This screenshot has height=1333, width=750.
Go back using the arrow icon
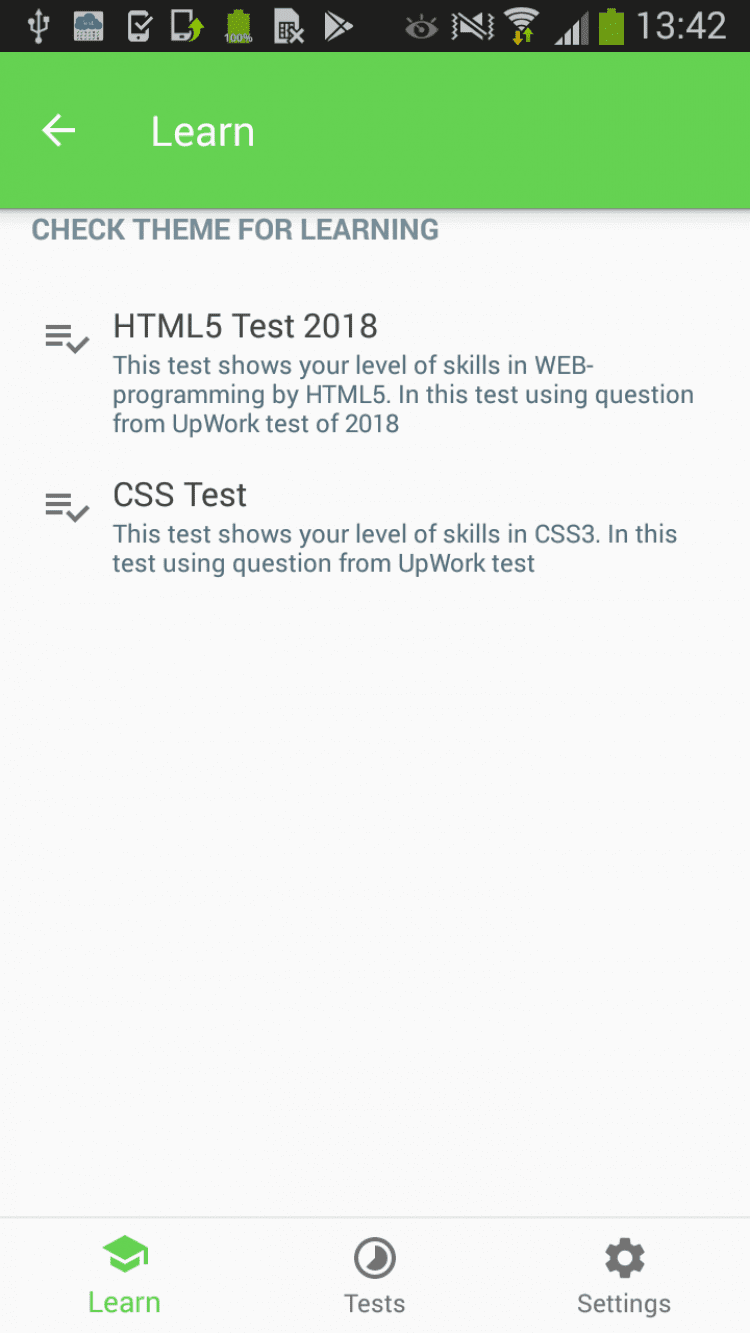point(58,131)
